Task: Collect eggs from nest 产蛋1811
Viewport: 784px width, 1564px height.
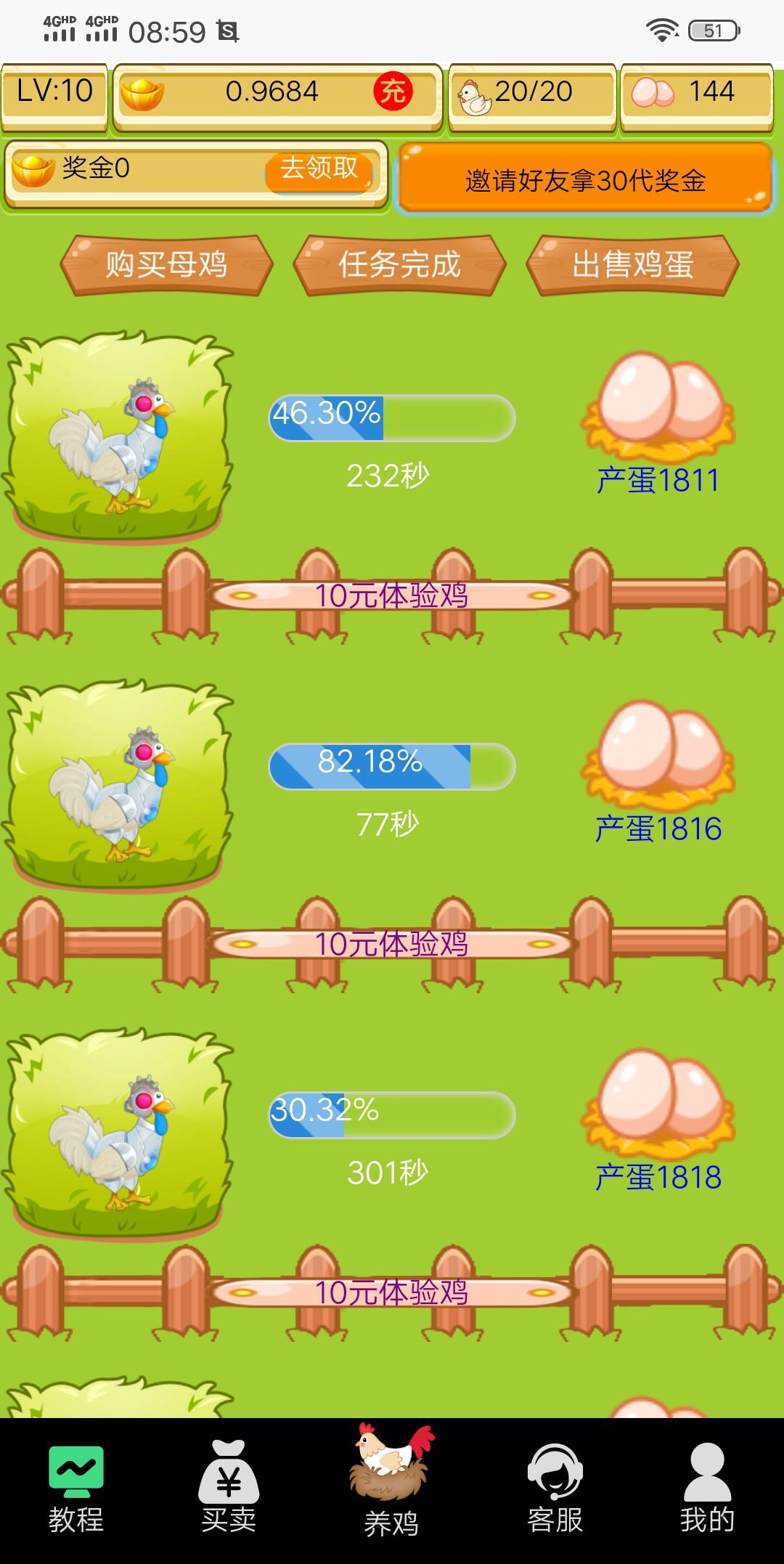Action: point(659,408)
